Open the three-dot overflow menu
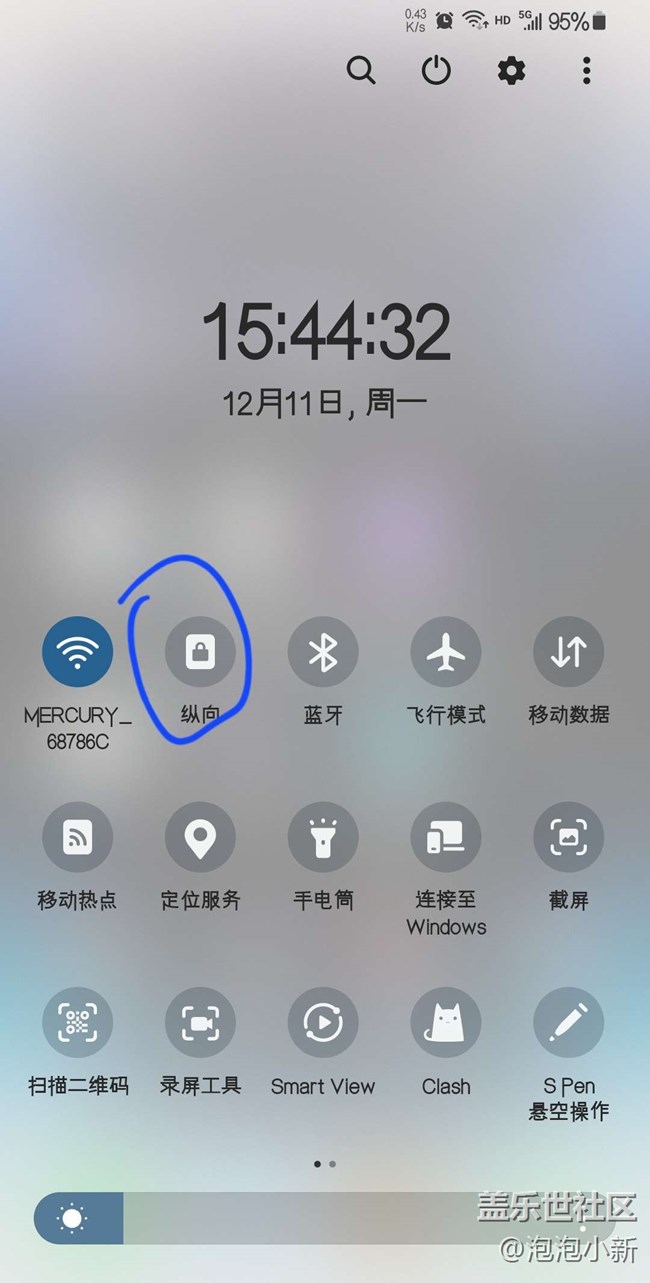Image resolution: width=650 pixels, height=1283 pixels. click(586, 70)
